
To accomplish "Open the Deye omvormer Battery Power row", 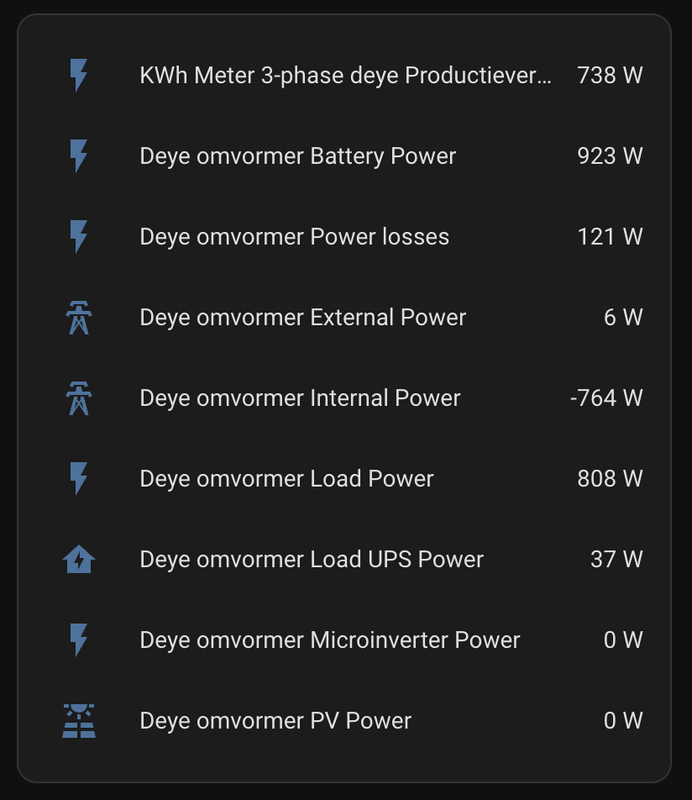I will [298, 156].
